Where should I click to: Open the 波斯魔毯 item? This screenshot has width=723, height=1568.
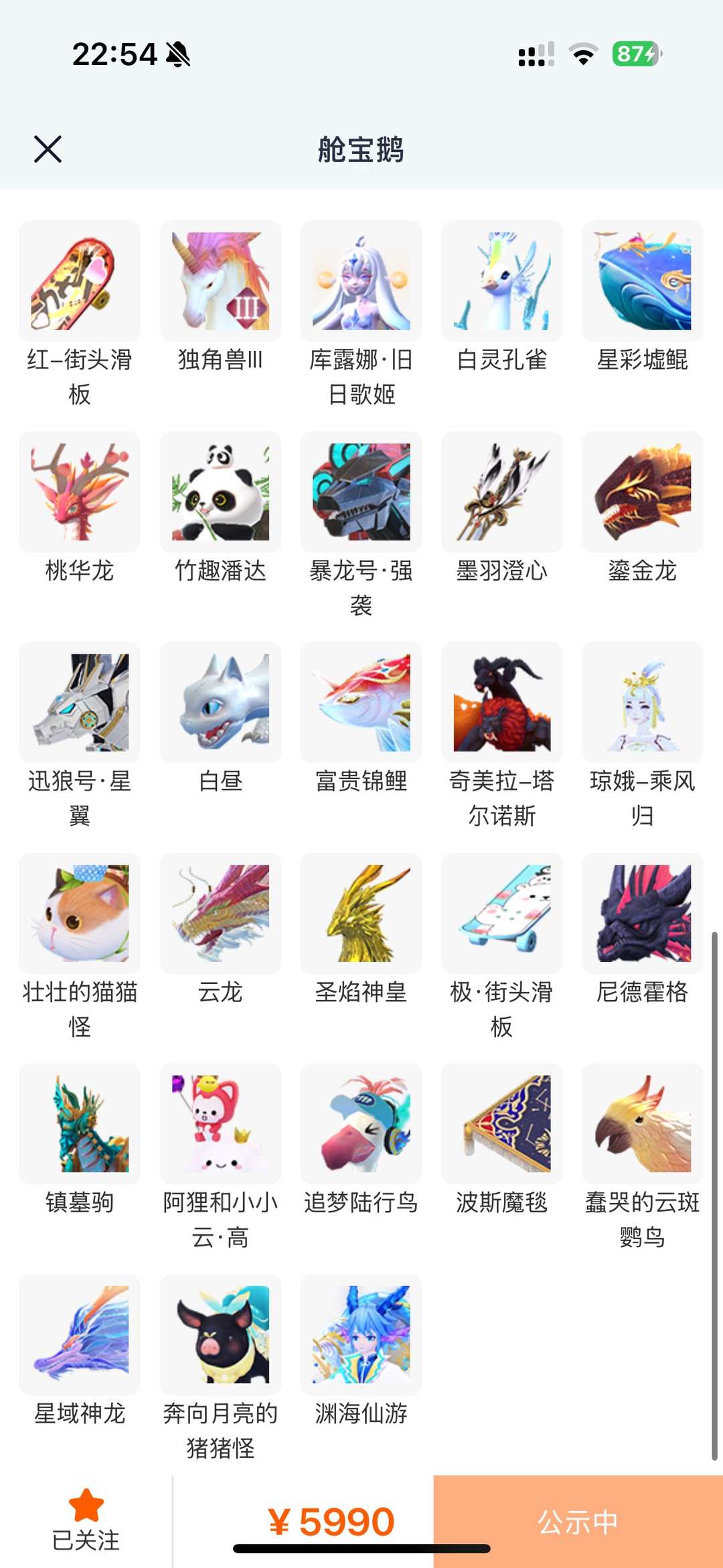pos(501,1124)
